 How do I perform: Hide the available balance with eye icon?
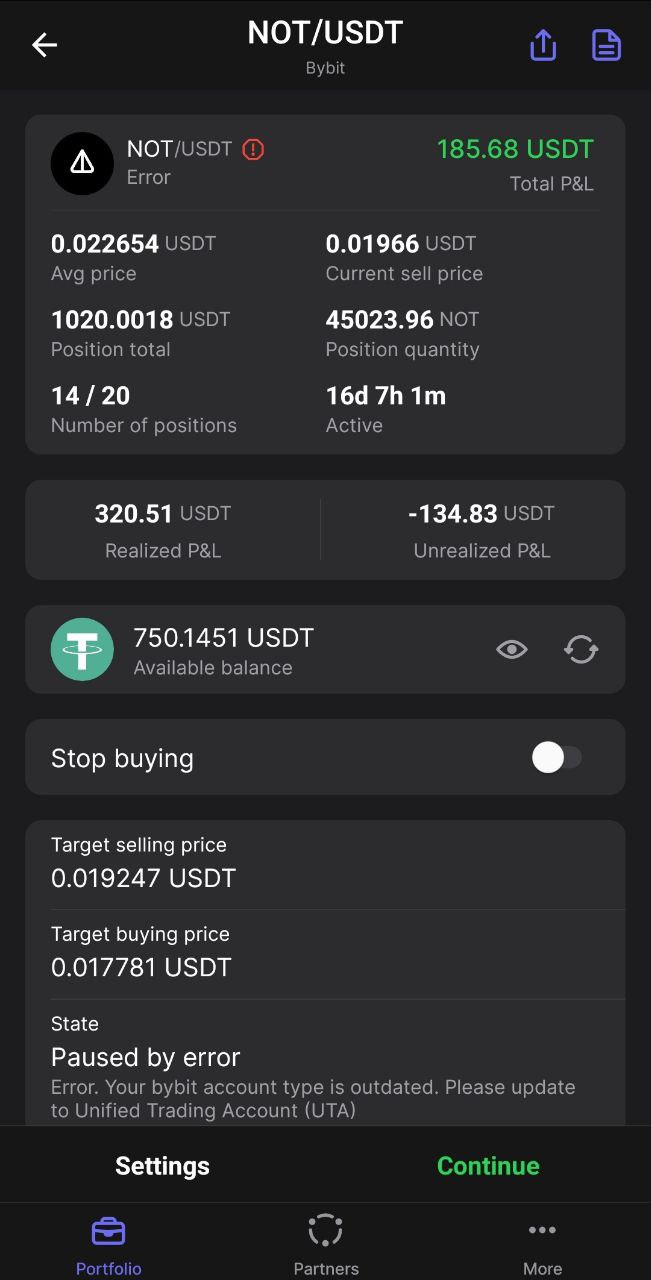coord(512,650)
